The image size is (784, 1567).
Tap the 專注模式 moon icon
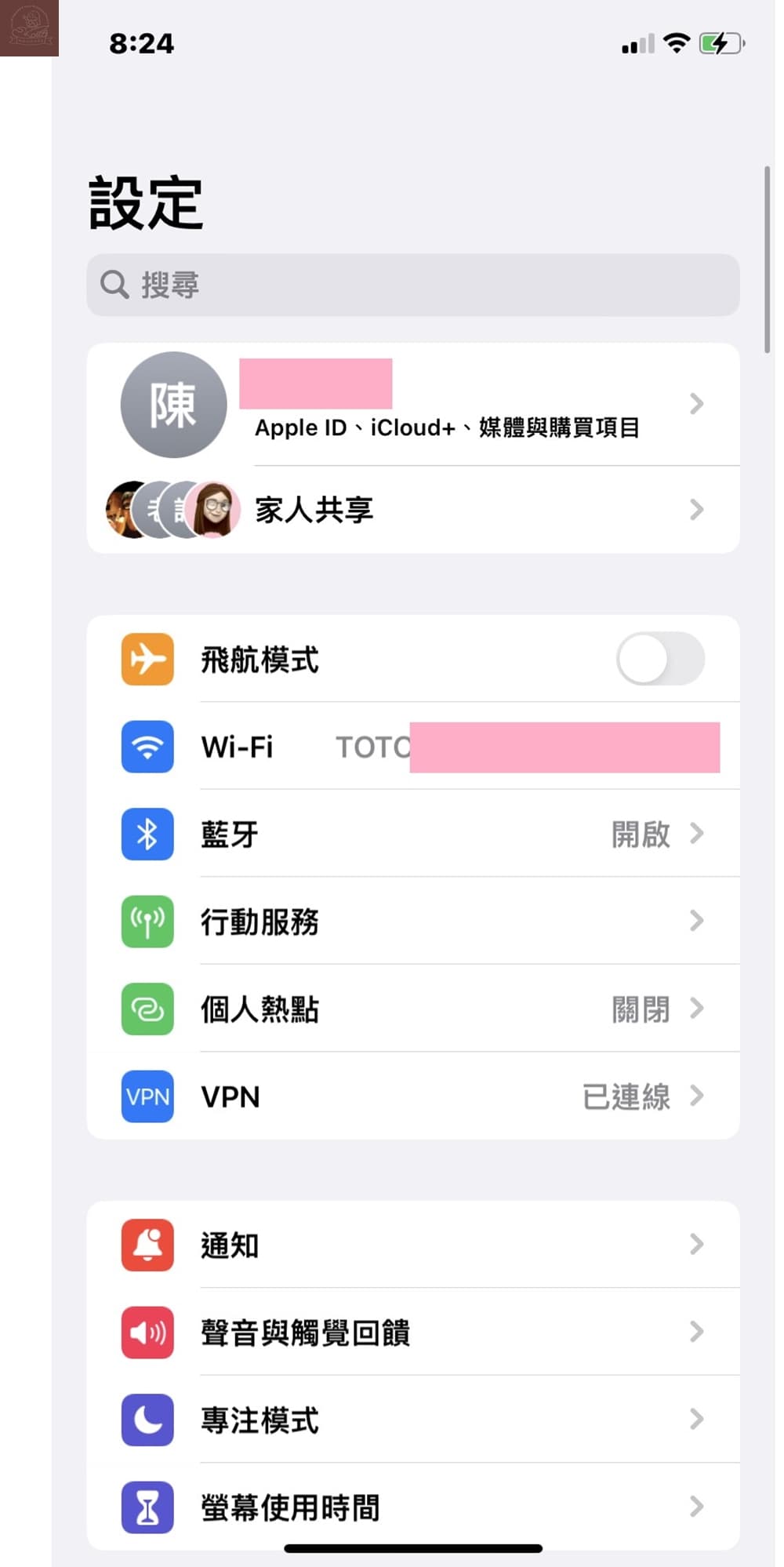tap(147, 1419)
